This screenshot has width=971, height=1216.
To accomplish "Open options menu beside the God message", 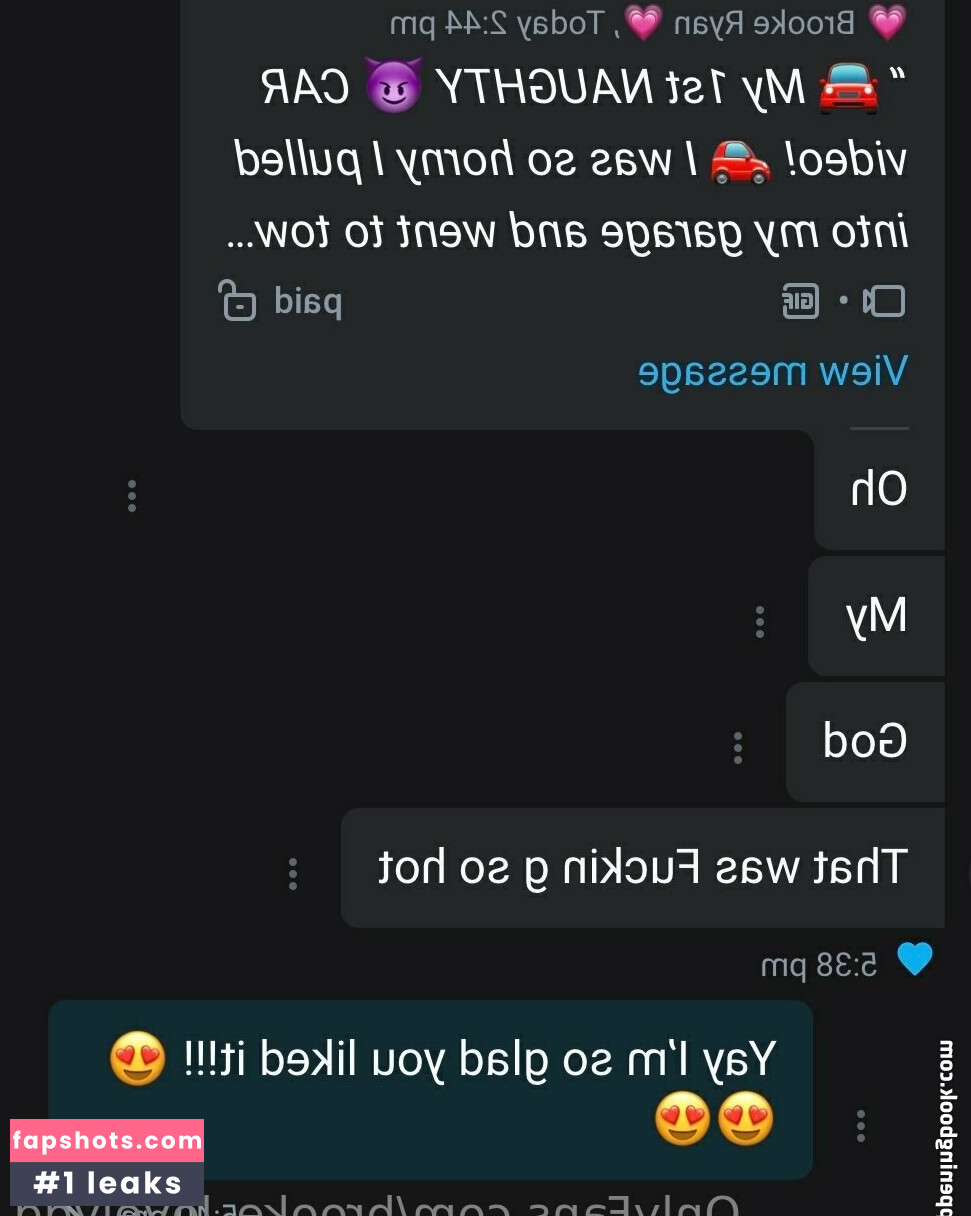I will pos(738,748).
